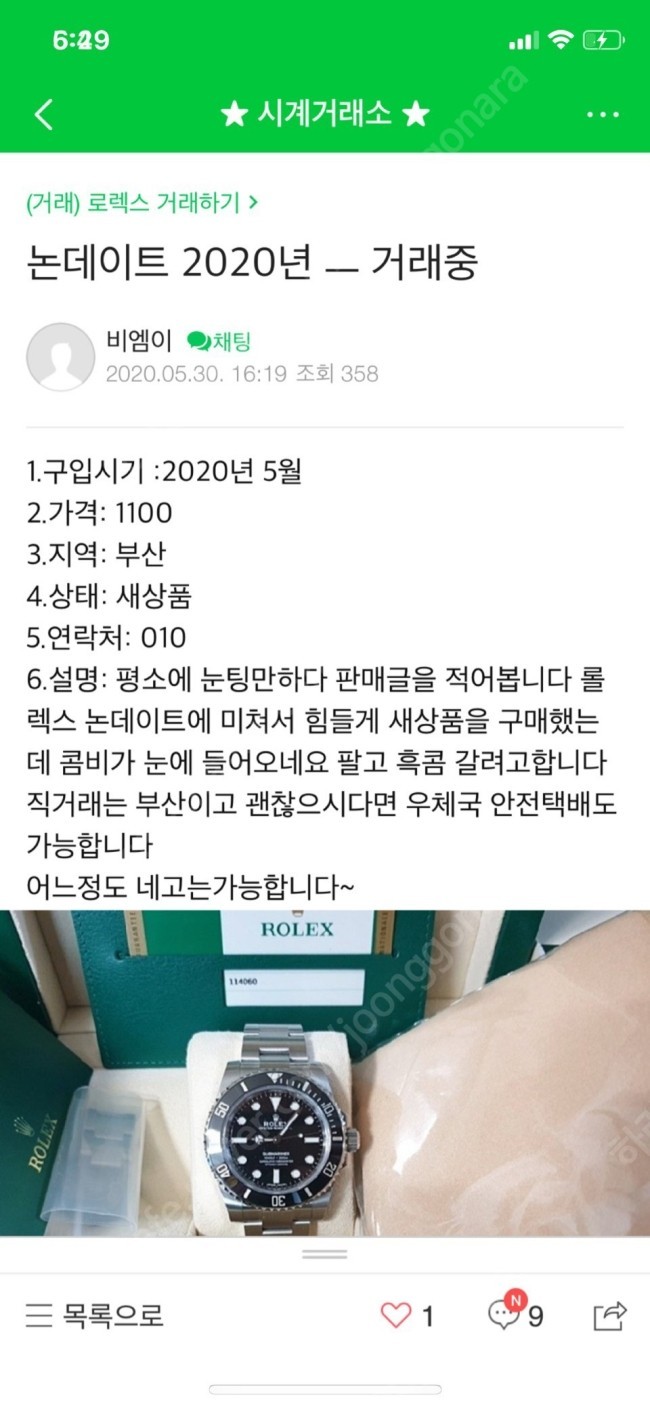Open the 로렉스 거래하기 board link
The height and width of the screenshot is (1408, 650).
(142, 204)
